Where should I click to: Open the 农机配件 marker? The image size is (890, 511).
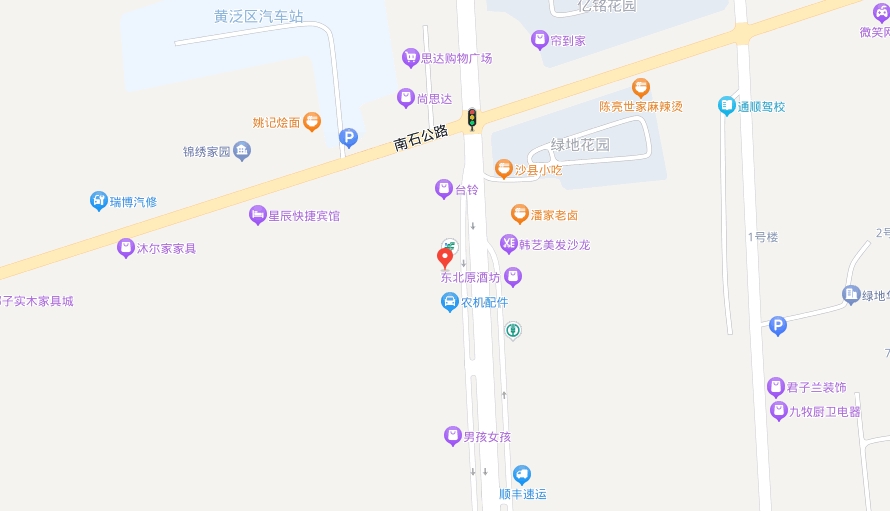pyautogui.click(x=450, y=302)
